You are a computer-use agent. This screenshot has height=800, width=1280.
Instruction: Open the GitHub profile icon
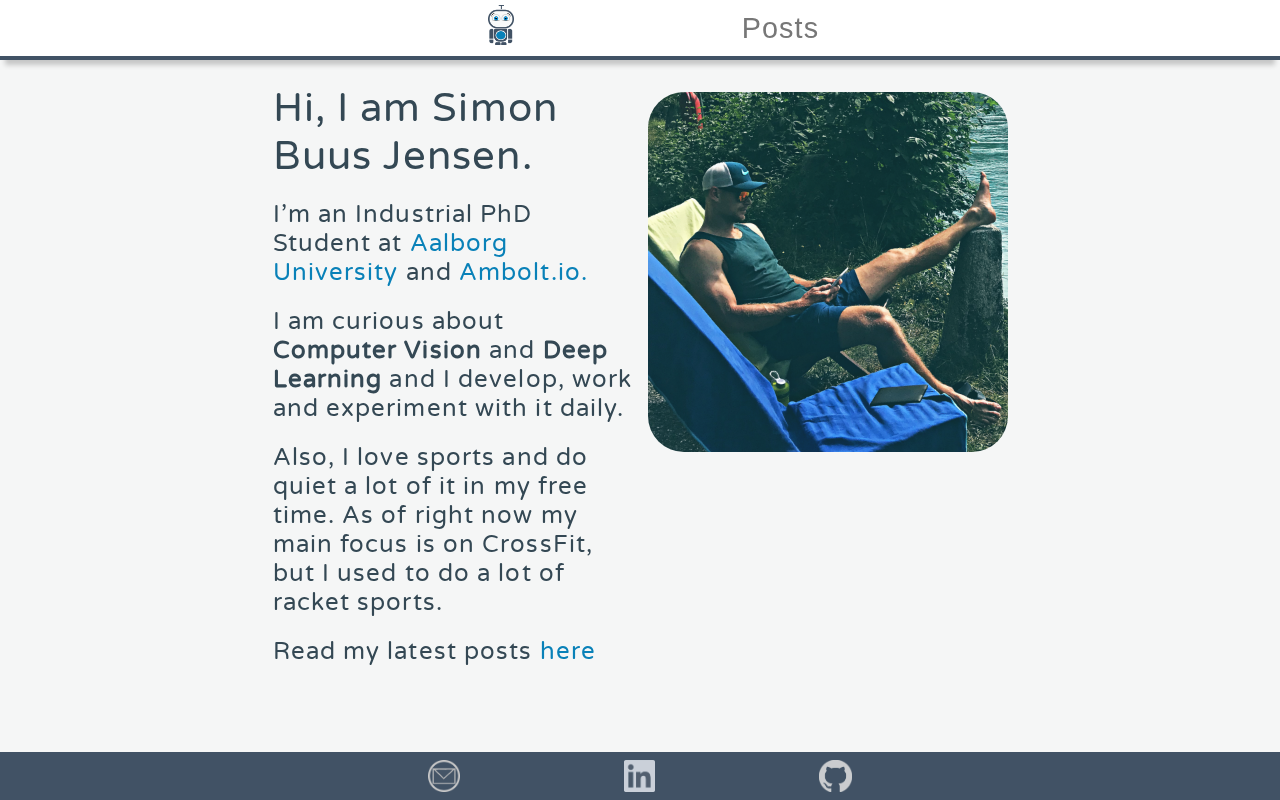pyautogui.click(x=835, y=776)
